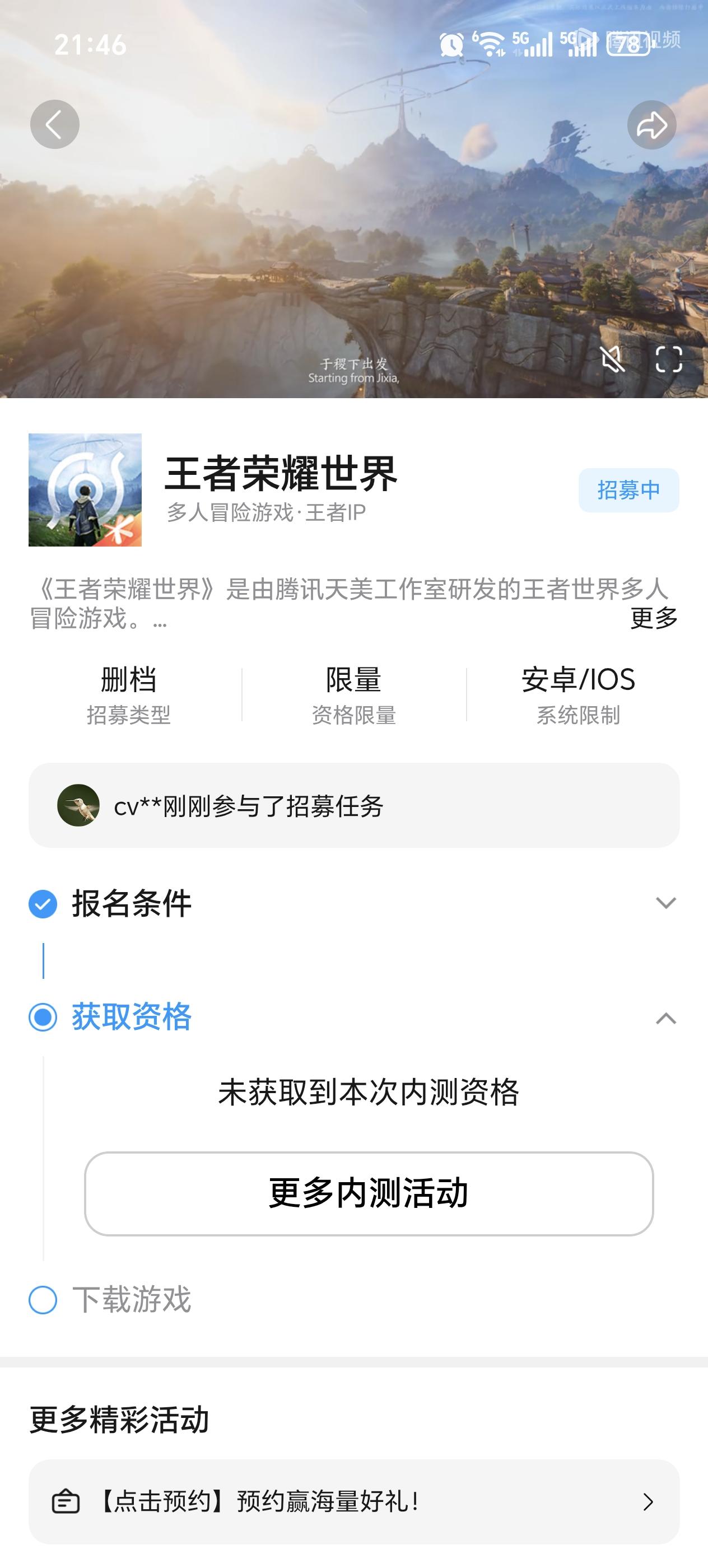Go back using the top-left arrow
The width and height of the screenshot is (708, 1568).
[55, 125]
